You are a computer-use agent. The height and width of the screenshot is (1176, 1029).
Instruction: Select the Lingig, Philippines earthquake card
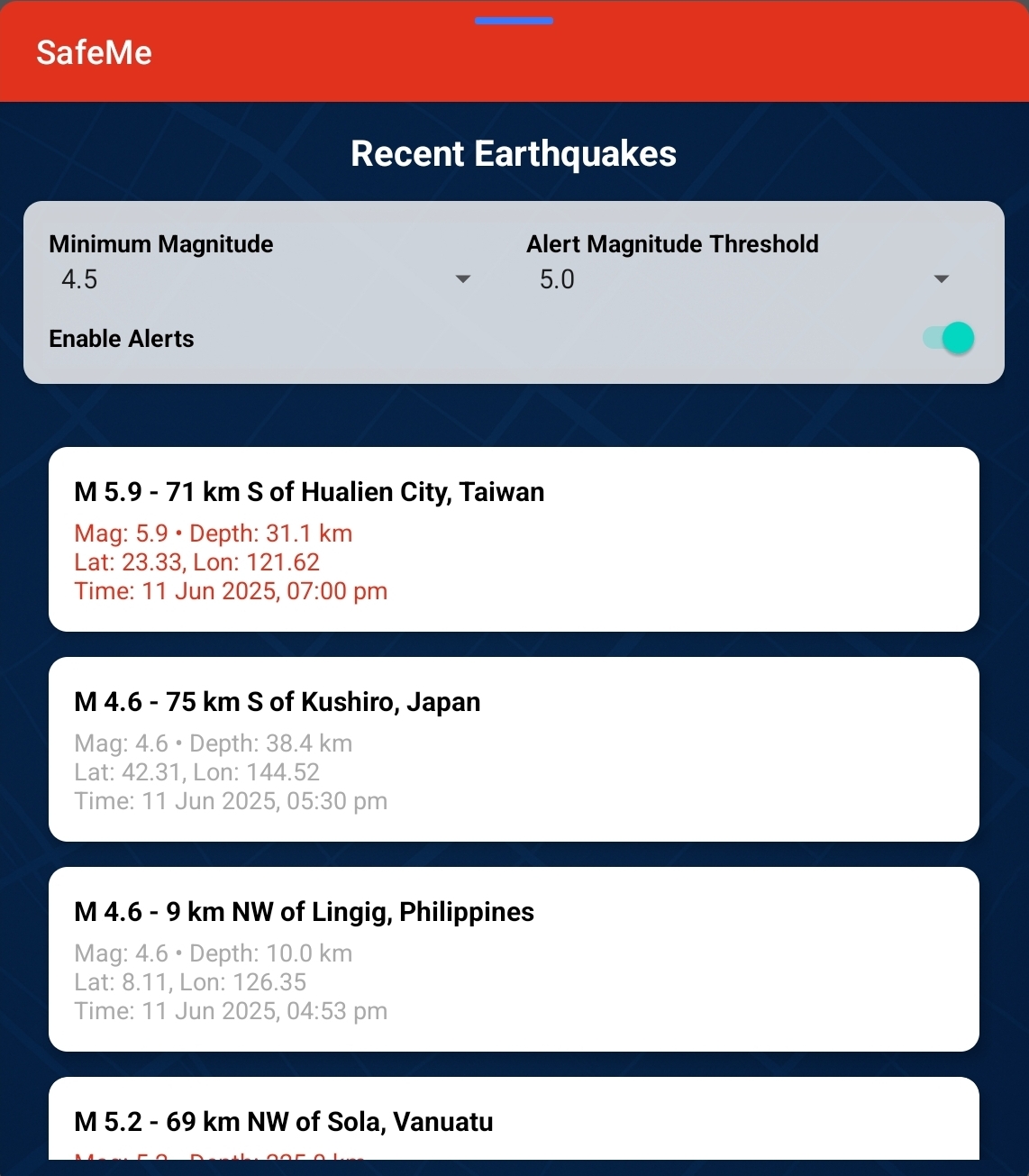click(x=514, y=959)
